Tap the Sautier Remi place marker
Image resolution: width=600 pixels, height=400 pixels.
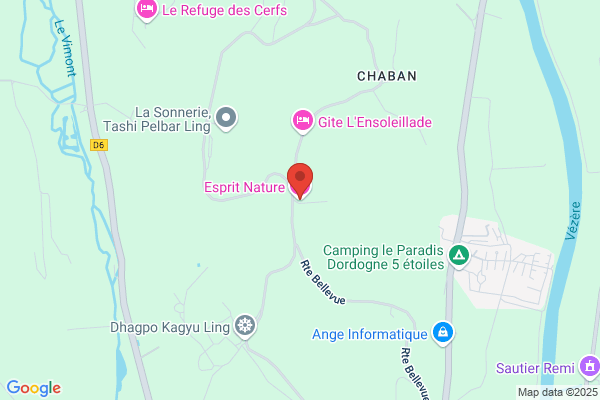click(589, 367)
